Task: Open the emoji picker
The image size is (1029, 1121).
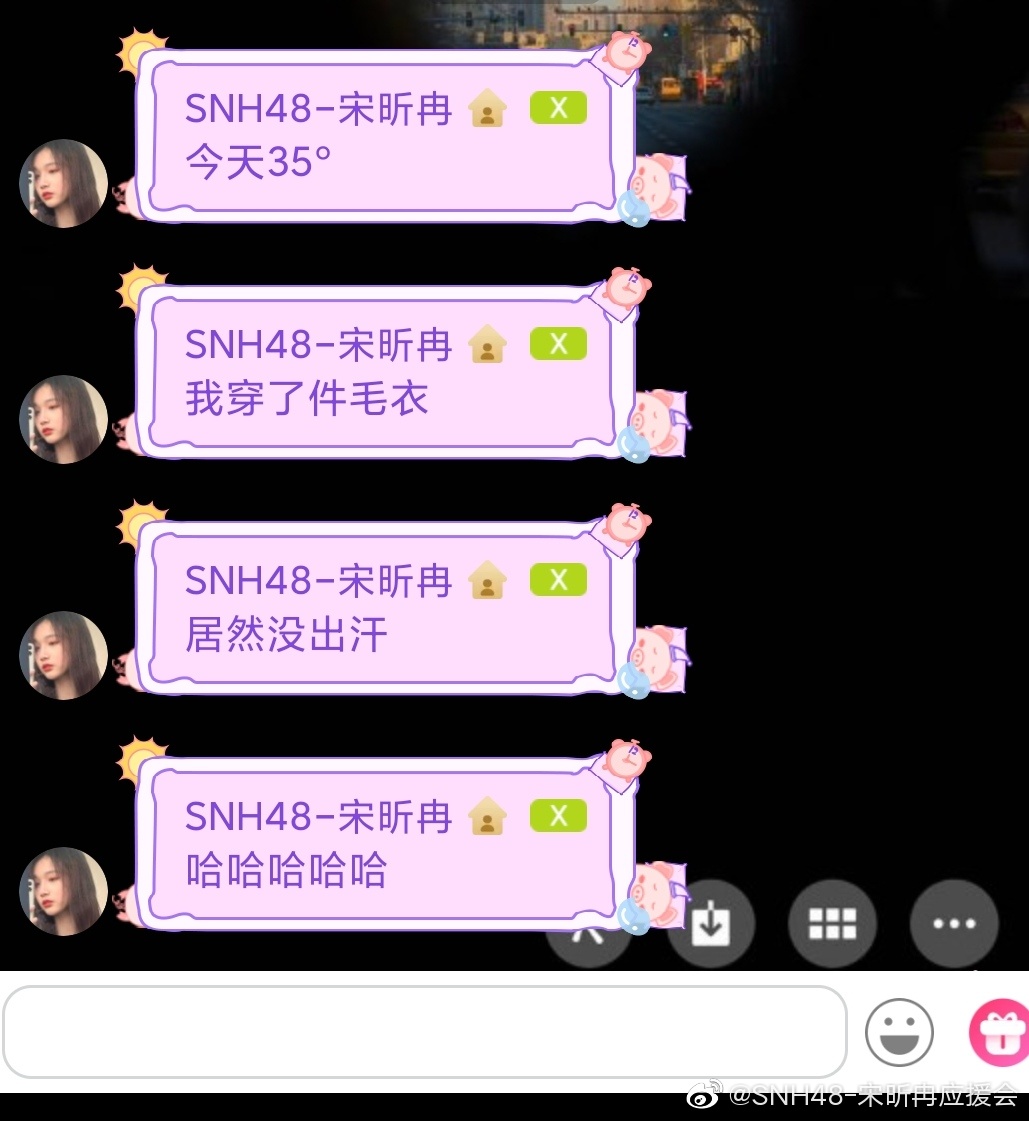Action: coord(899,1031)
